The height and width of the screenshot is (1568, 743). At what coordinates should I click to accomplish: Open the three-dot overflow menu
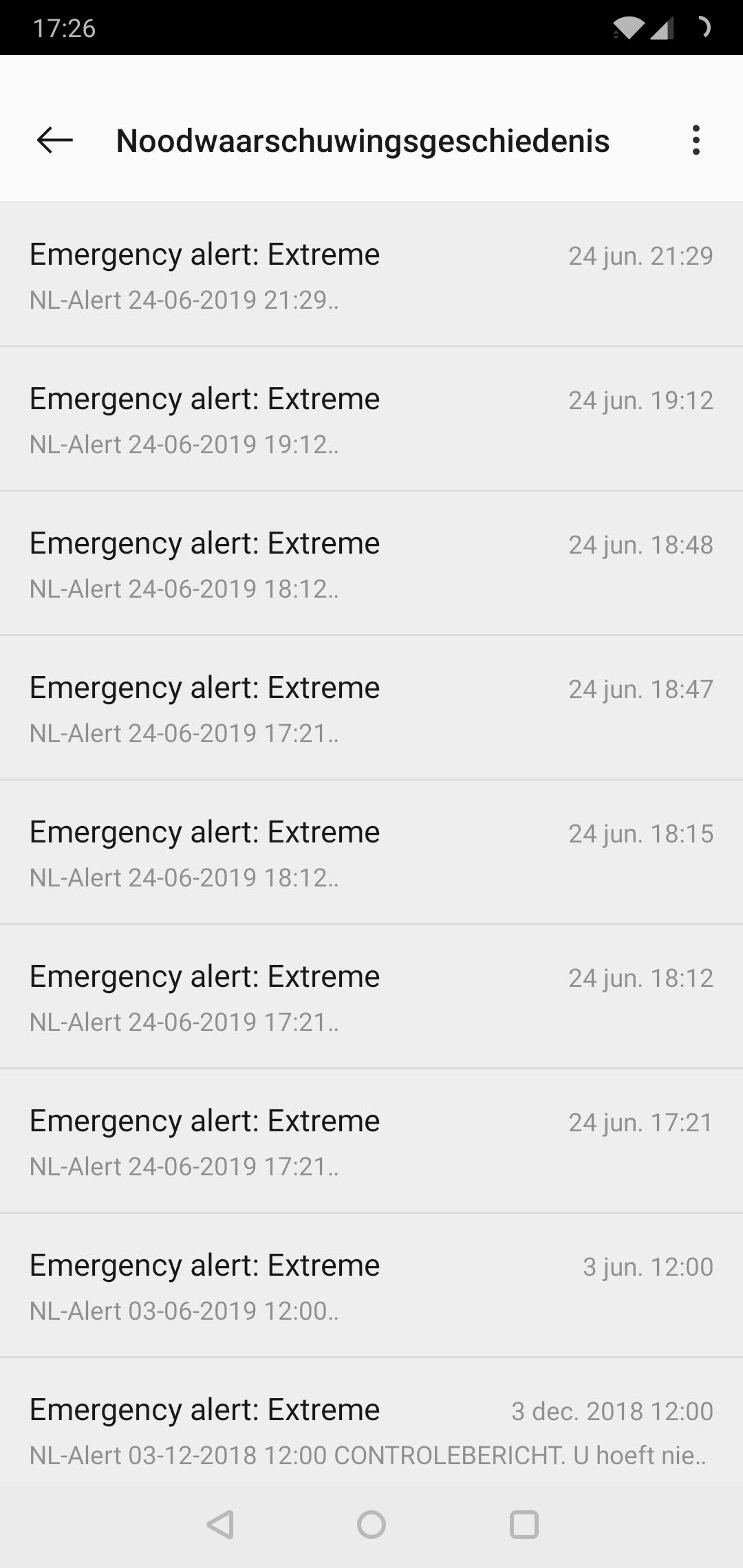[696, 140]
